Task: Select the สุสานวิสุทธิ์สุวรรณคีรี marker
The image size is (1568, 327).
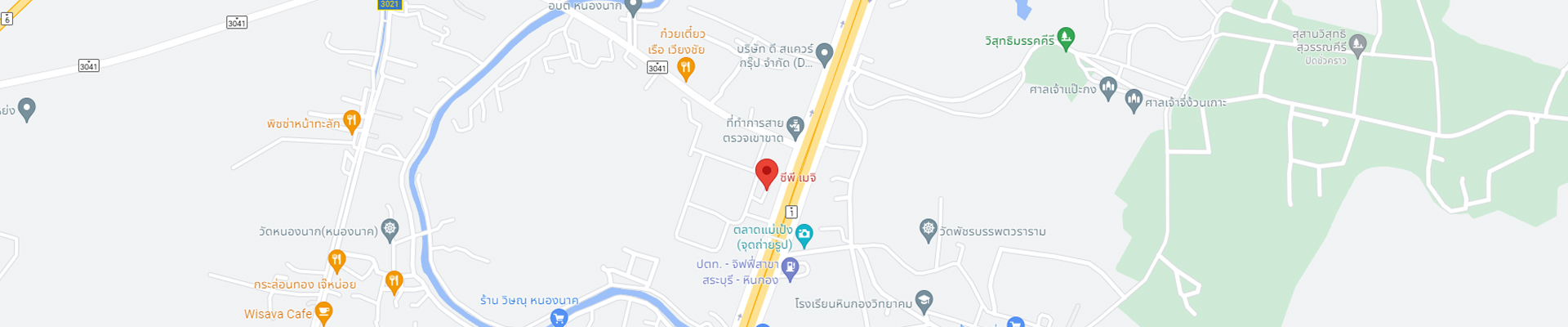Action: (1358, 44)
